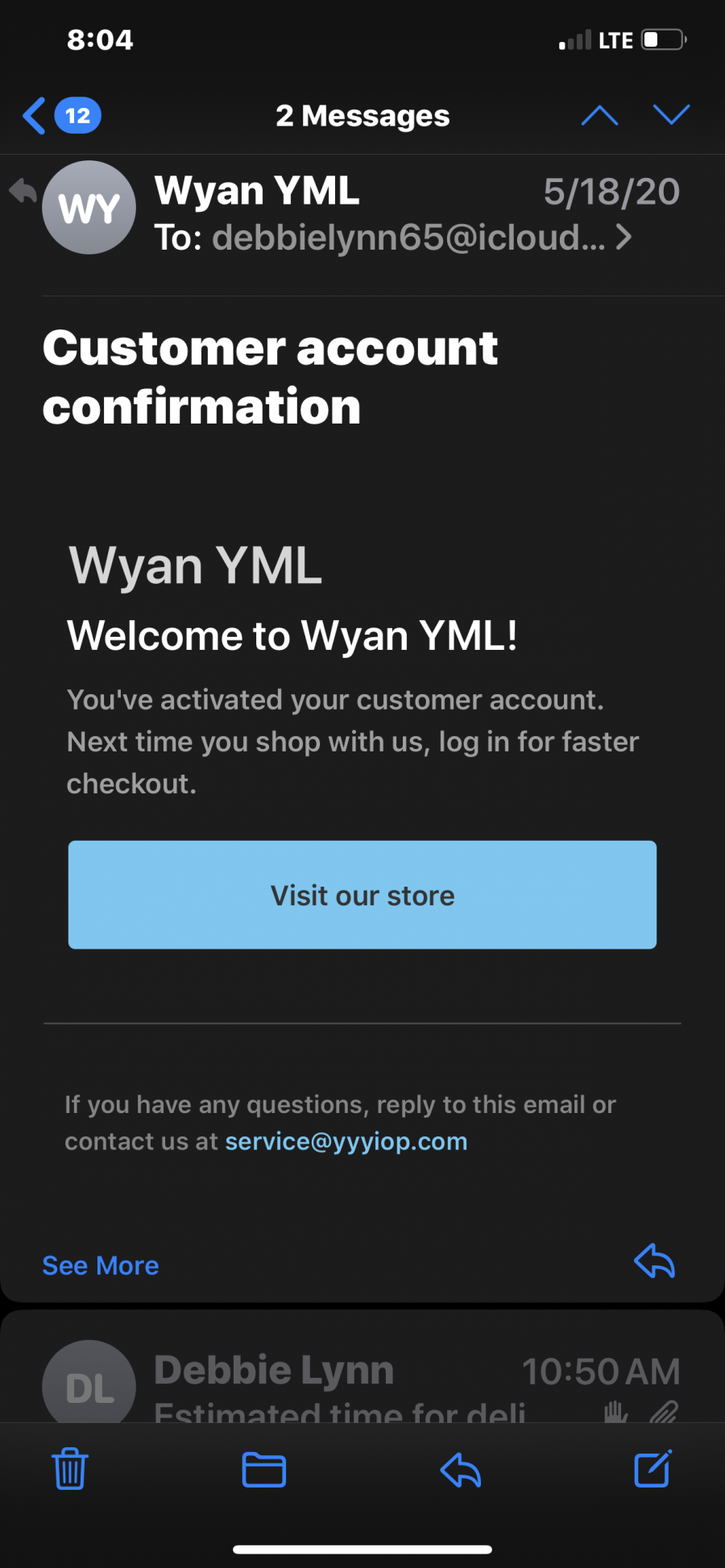Jump to the next message arrow
Screen dimensions: 725x1568
pos(671,116)
